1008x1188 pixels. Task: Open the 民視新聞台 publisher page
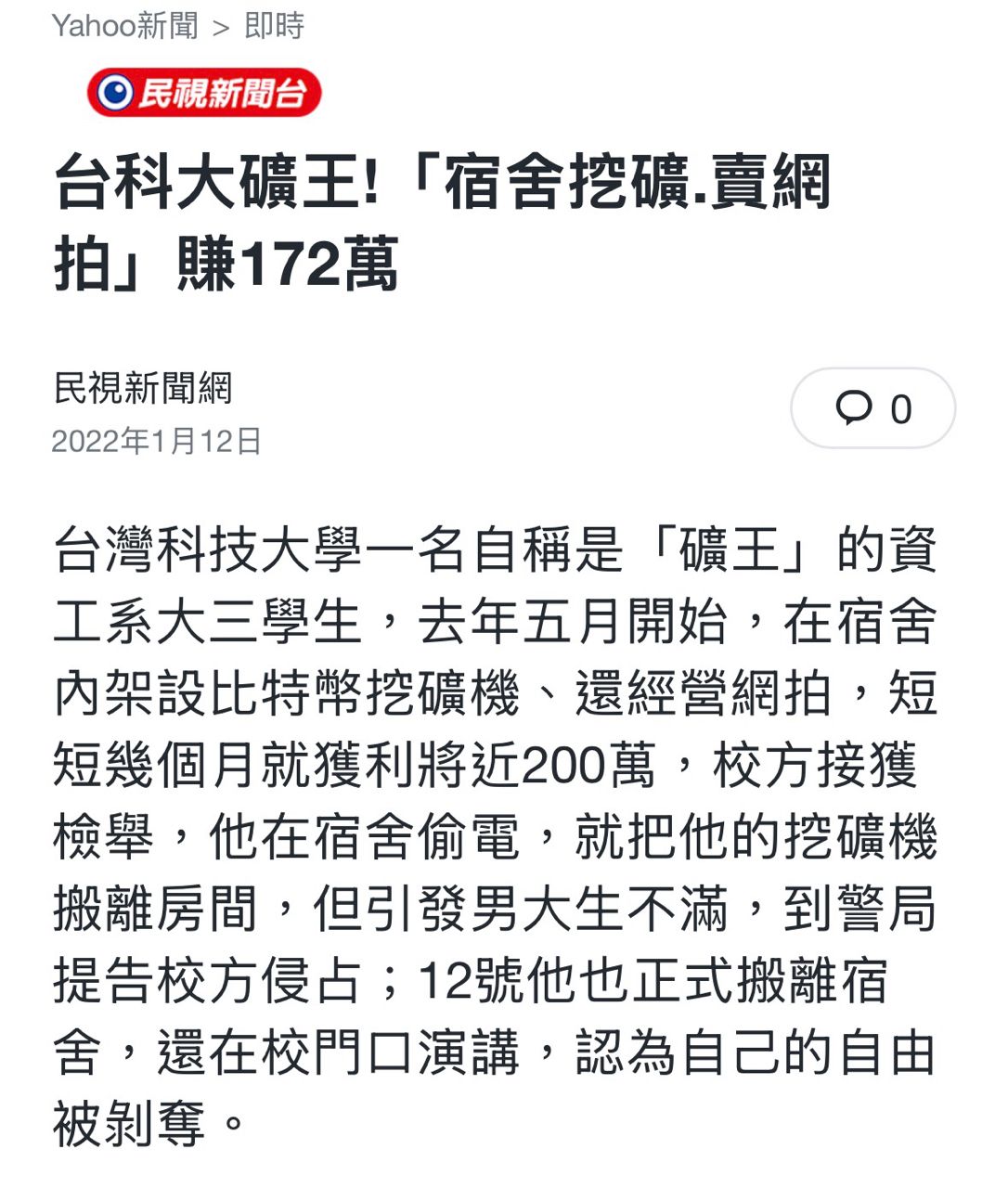click(204, 93)
